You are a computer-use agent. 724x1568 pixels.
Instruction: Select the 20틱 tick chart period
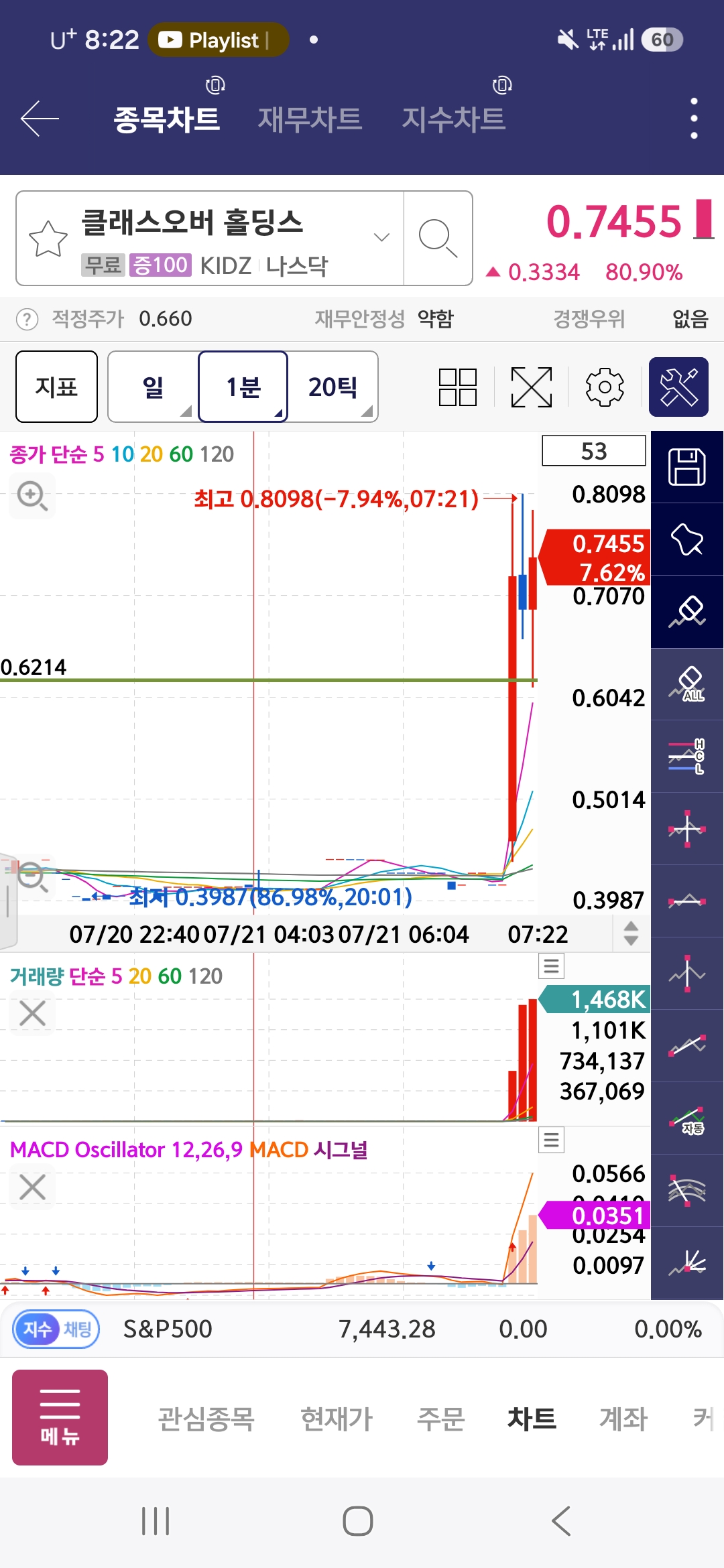point(333,387)
